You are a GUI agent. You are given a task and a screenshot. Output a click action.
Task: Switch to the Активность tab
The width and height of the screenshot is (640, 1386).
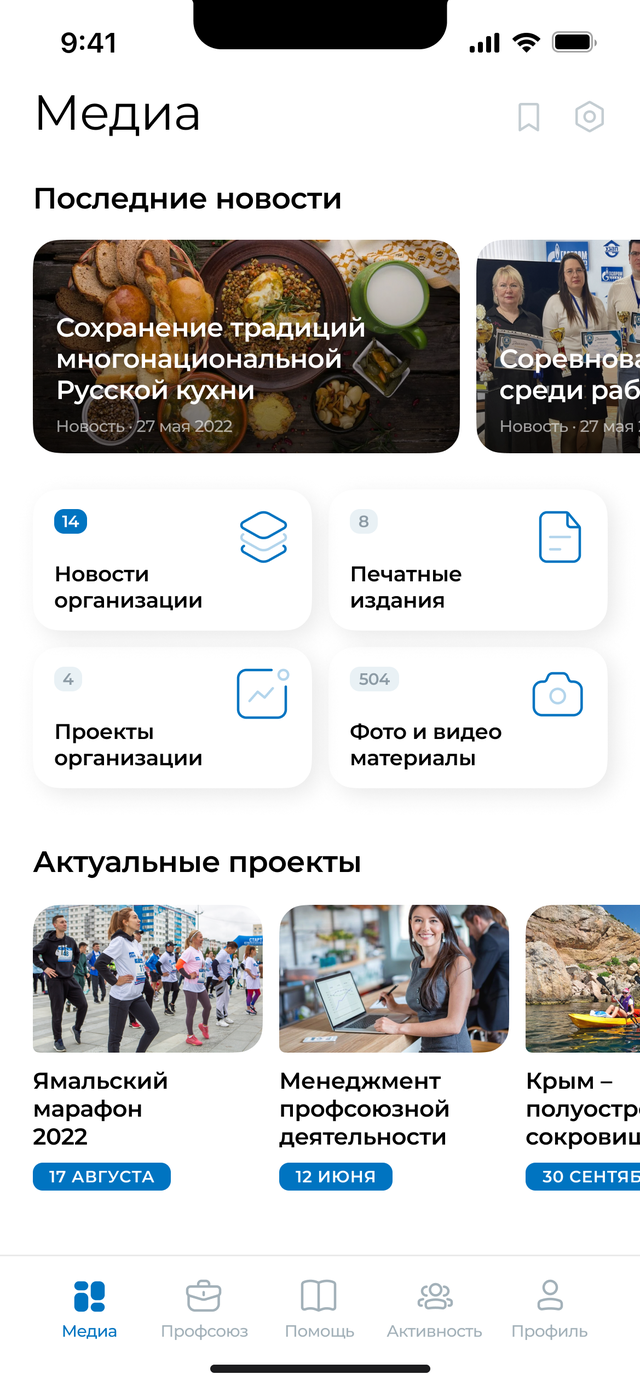[434, 1309]
